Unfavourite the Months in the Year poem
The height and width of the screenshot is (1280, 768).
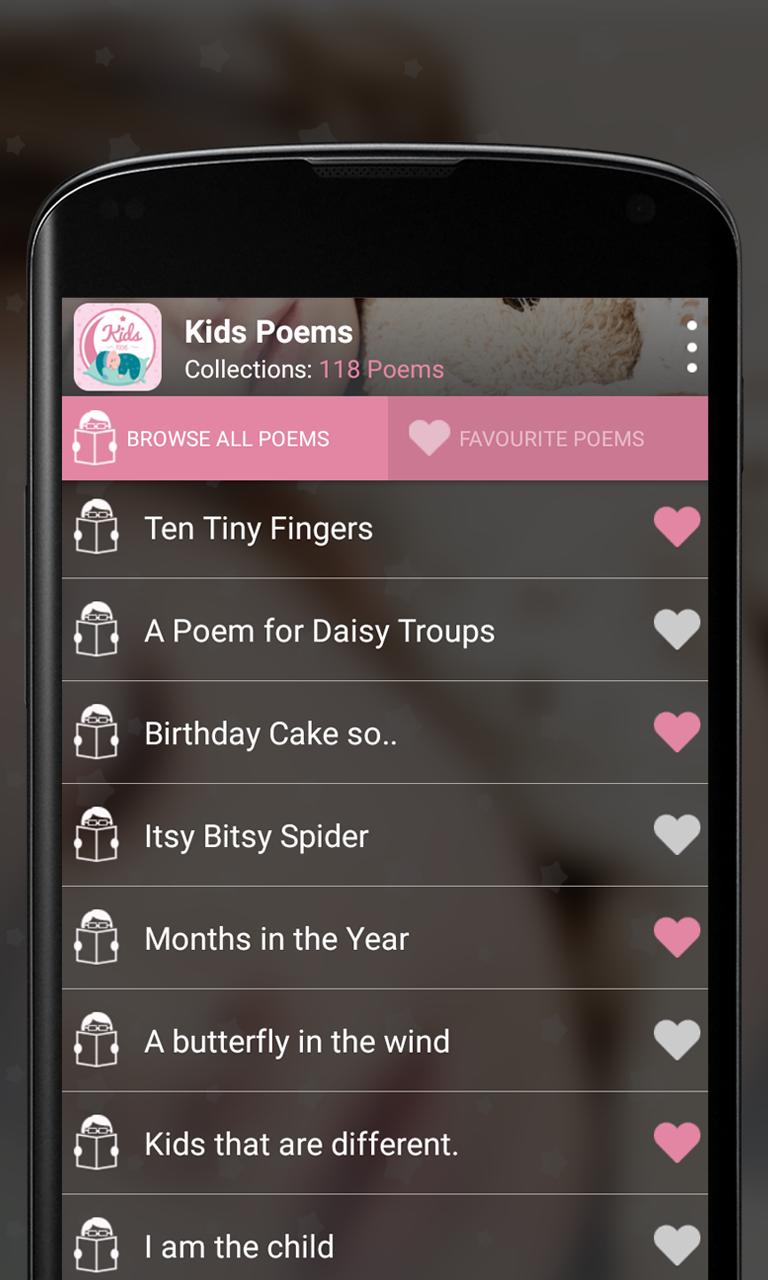(677, 938)
